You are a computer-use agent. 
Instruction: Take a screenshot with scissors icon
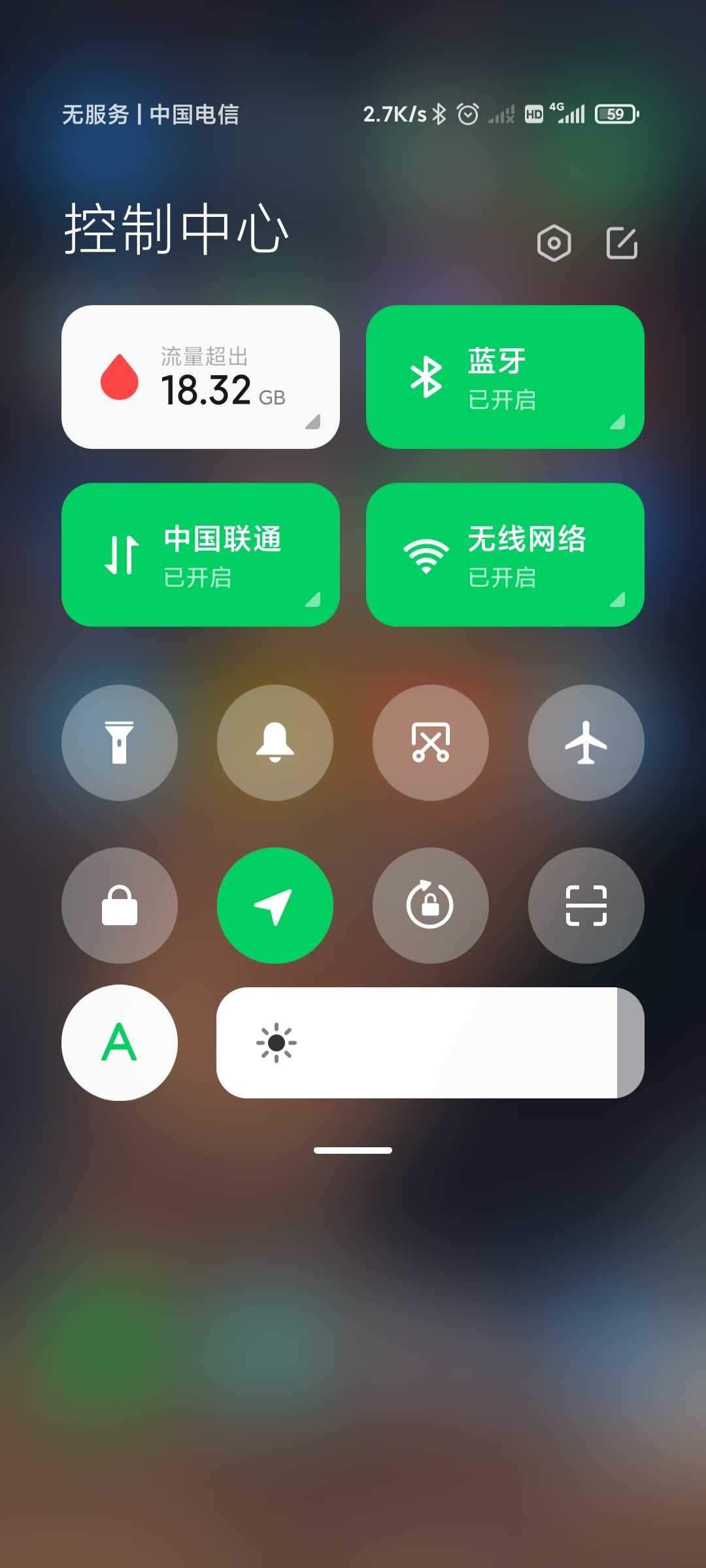[431, 743]
